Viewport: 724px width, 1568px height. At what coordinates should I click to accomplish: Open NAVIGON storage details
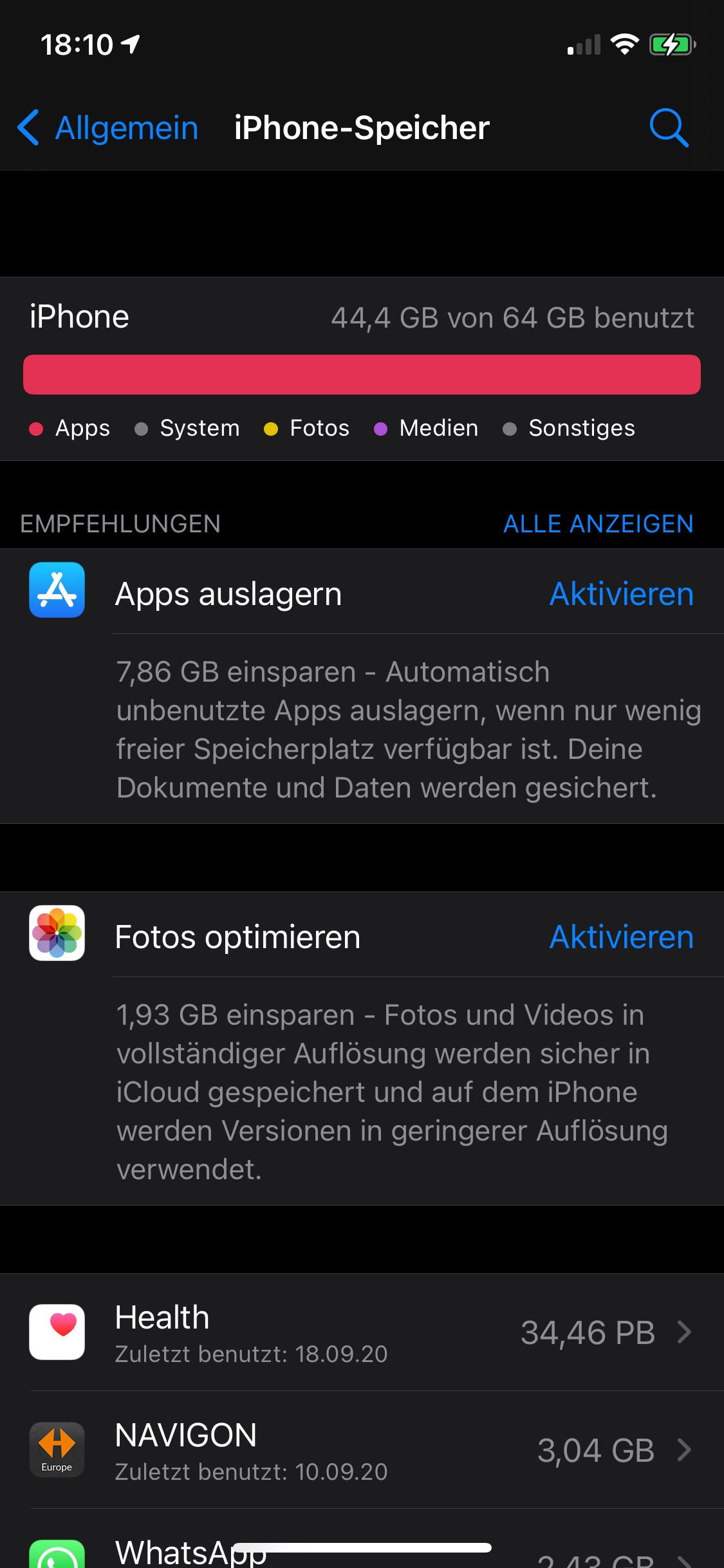coord(362,1450)
